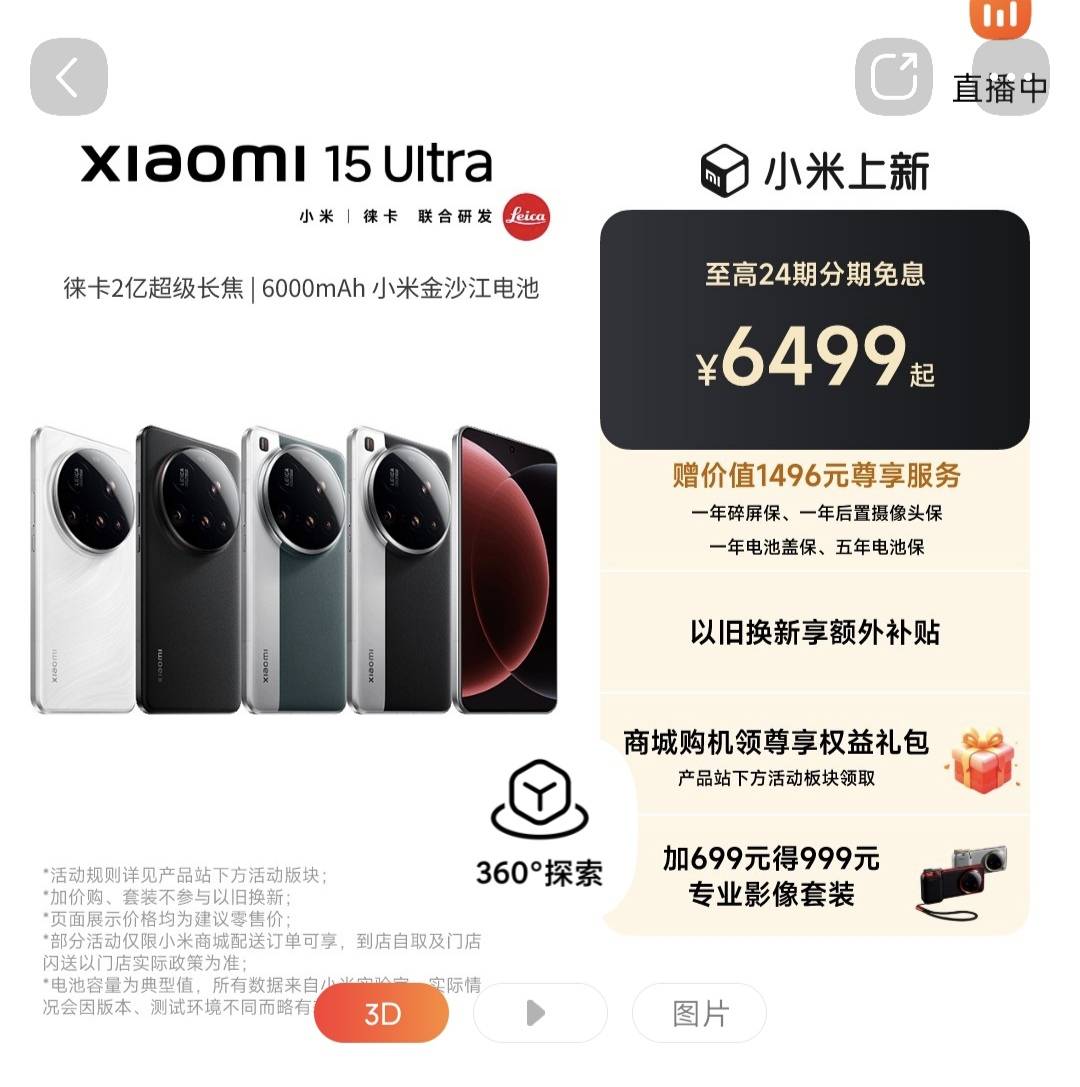Go back using the top-left arrow
Image resolution: width=1080 pixels, height=1087 pixels.
coord(68,77)
